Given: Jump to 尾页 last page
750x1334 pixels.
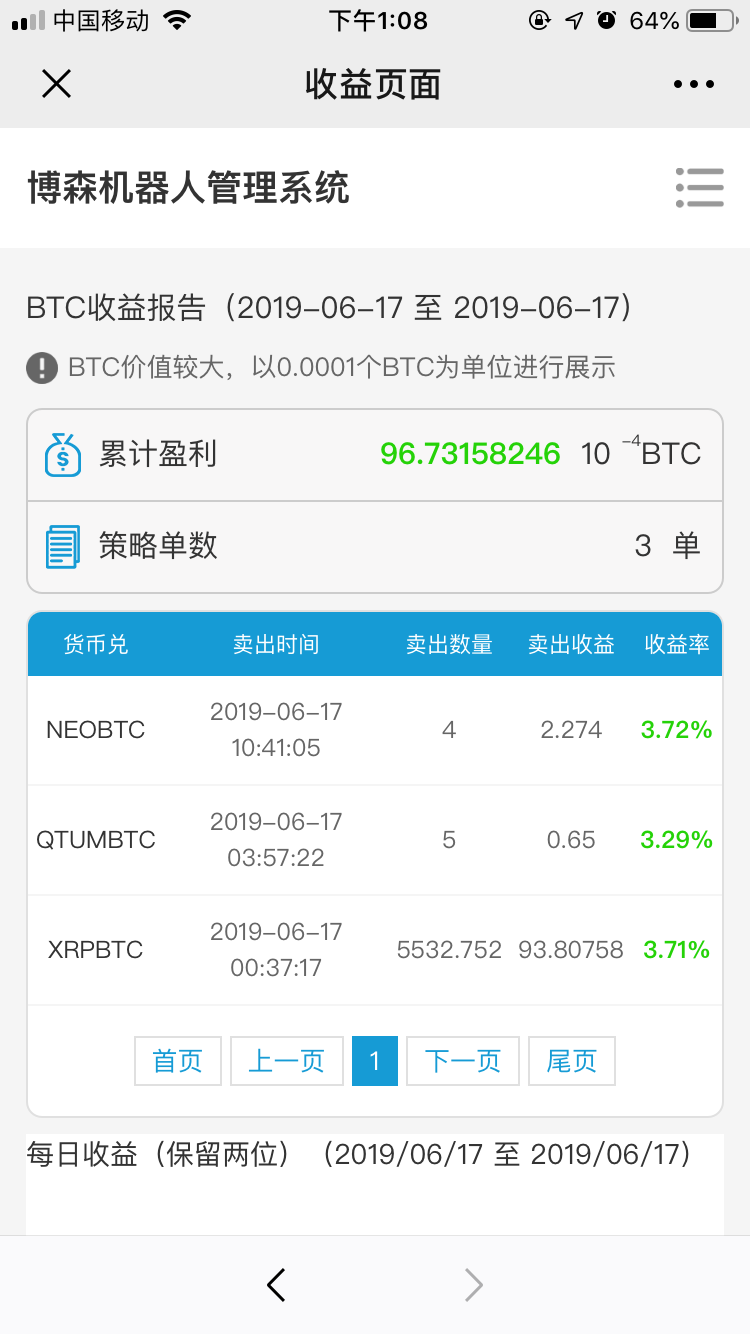Looking at the screenshot, I should tap(572, 1061).
